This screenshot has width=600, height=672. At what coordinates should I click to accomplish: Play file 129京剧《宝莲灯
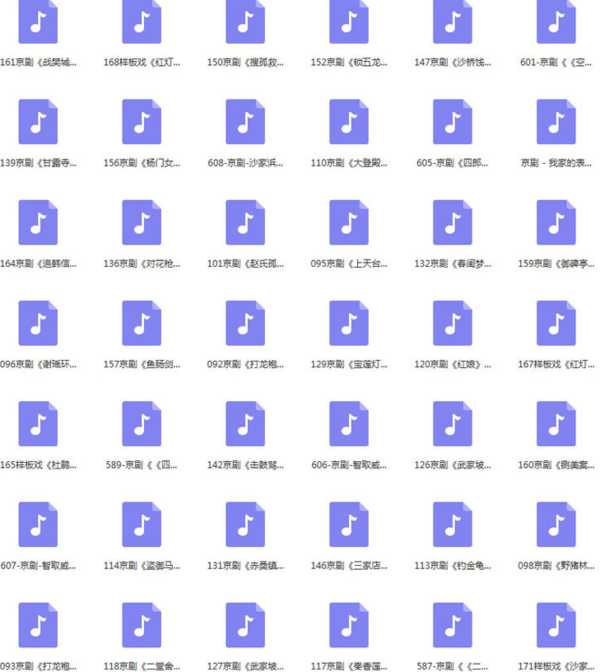349,322
